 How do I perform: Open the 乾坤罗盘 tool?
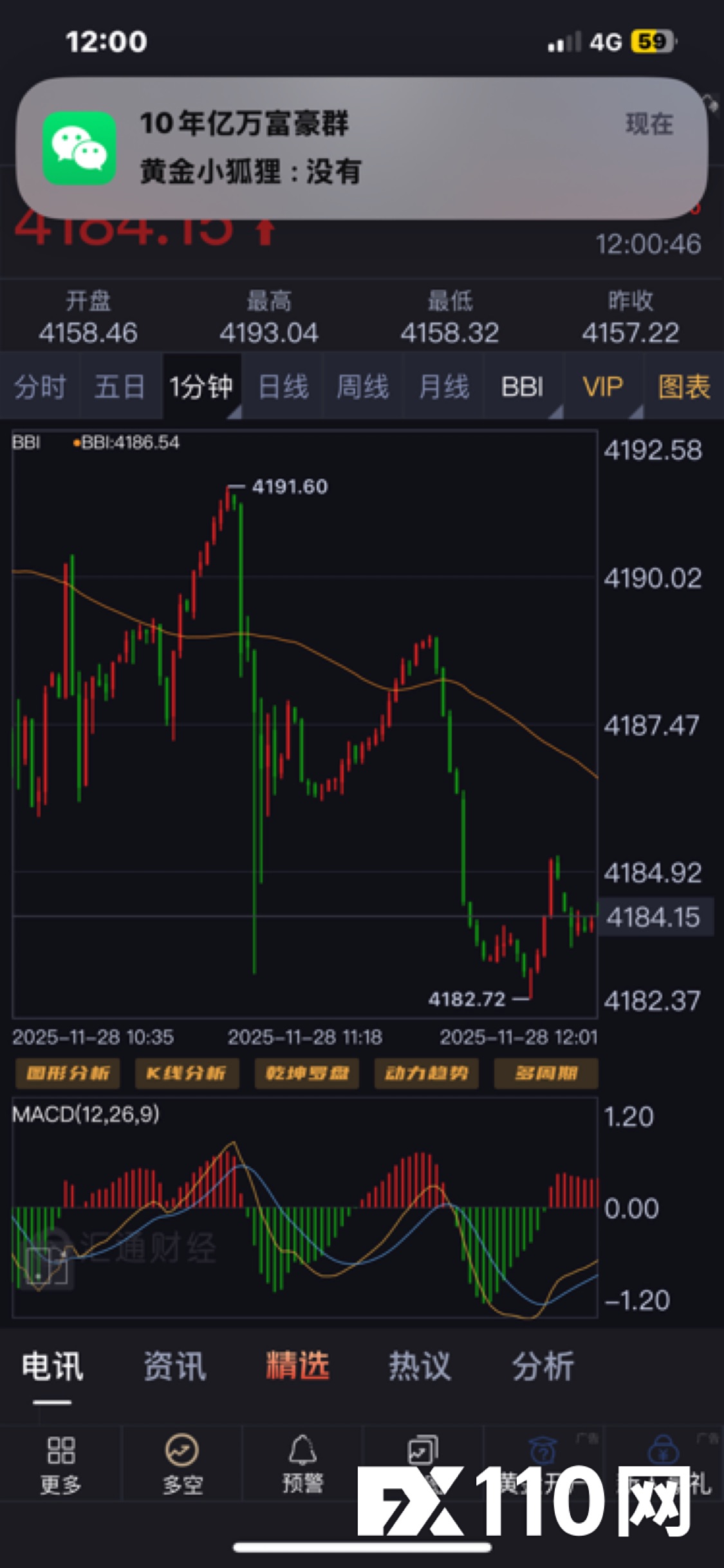(x=306, y=1073)
